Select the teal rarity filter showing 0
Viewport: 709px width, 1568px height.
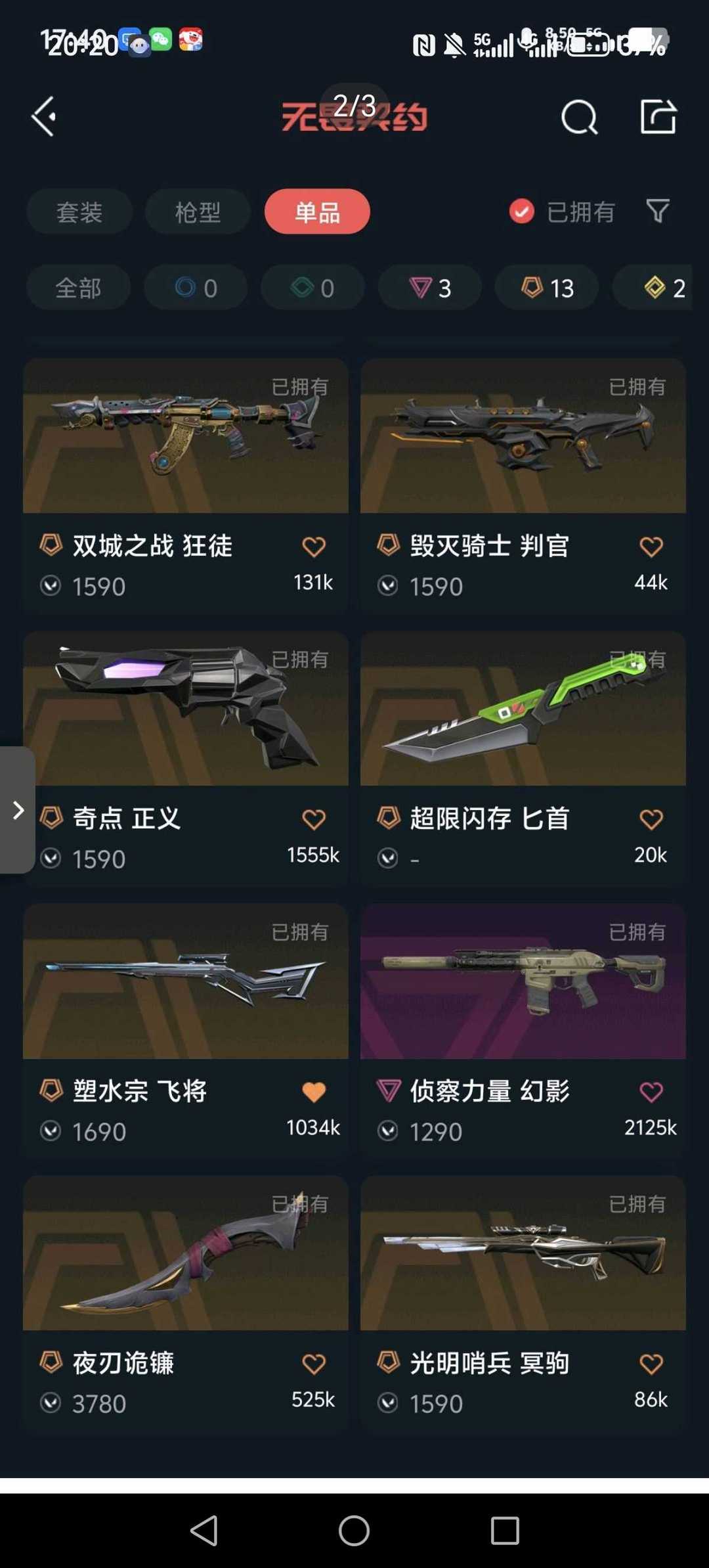[x=312, y=288]
